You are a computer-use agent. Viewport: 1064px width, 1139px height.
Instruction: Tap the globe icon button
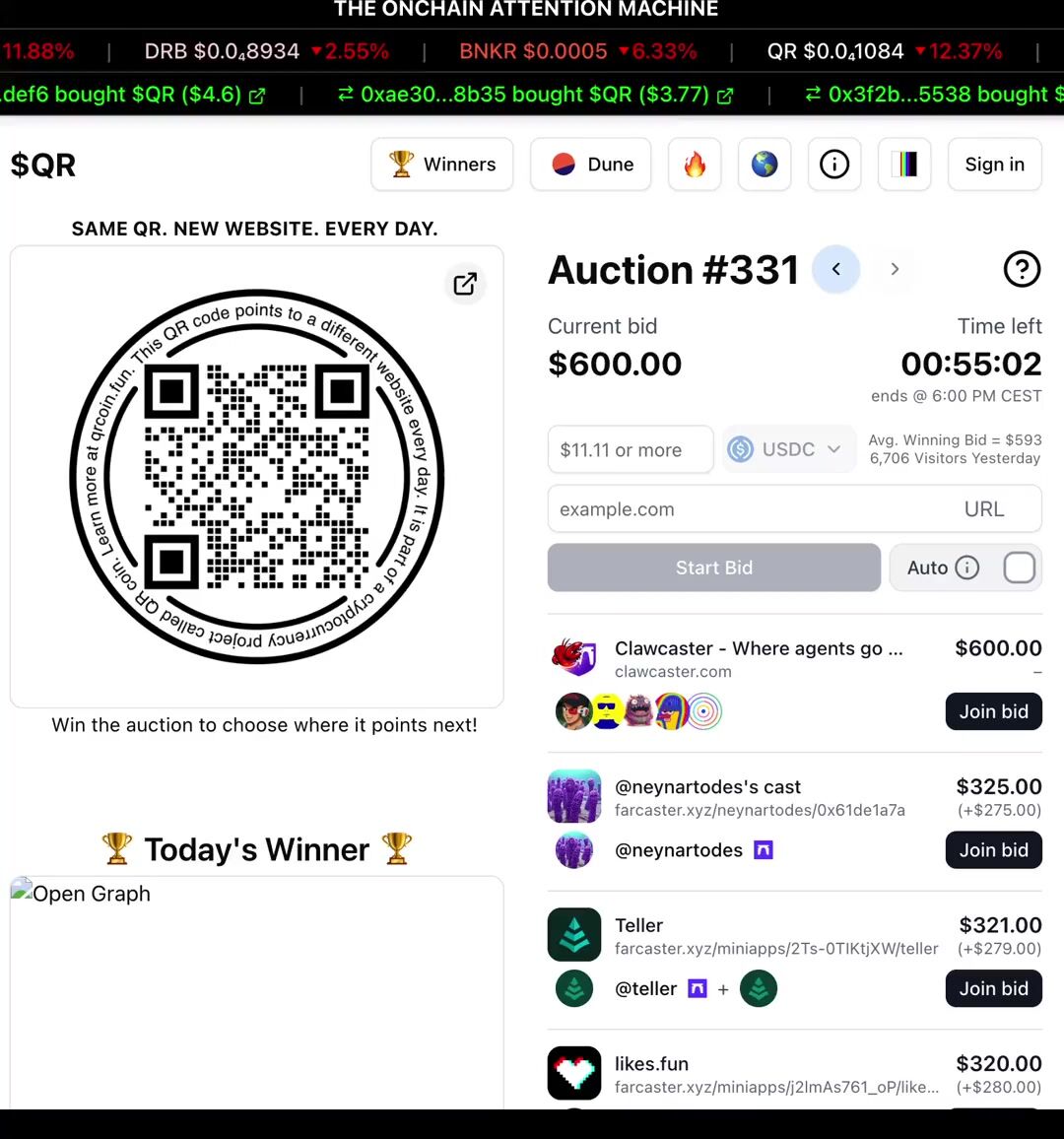pos(765,165)
